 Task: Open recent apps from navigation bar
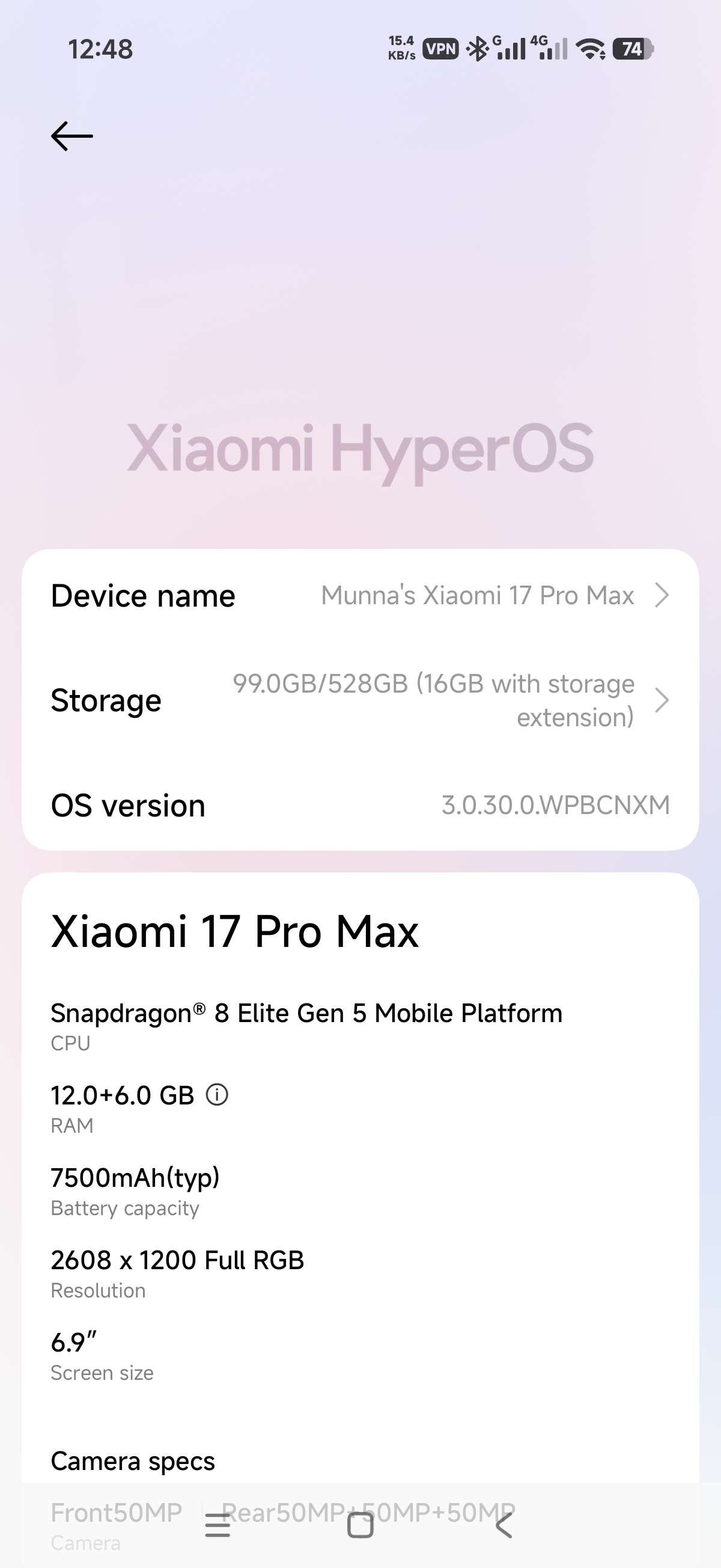[218, 1525]
